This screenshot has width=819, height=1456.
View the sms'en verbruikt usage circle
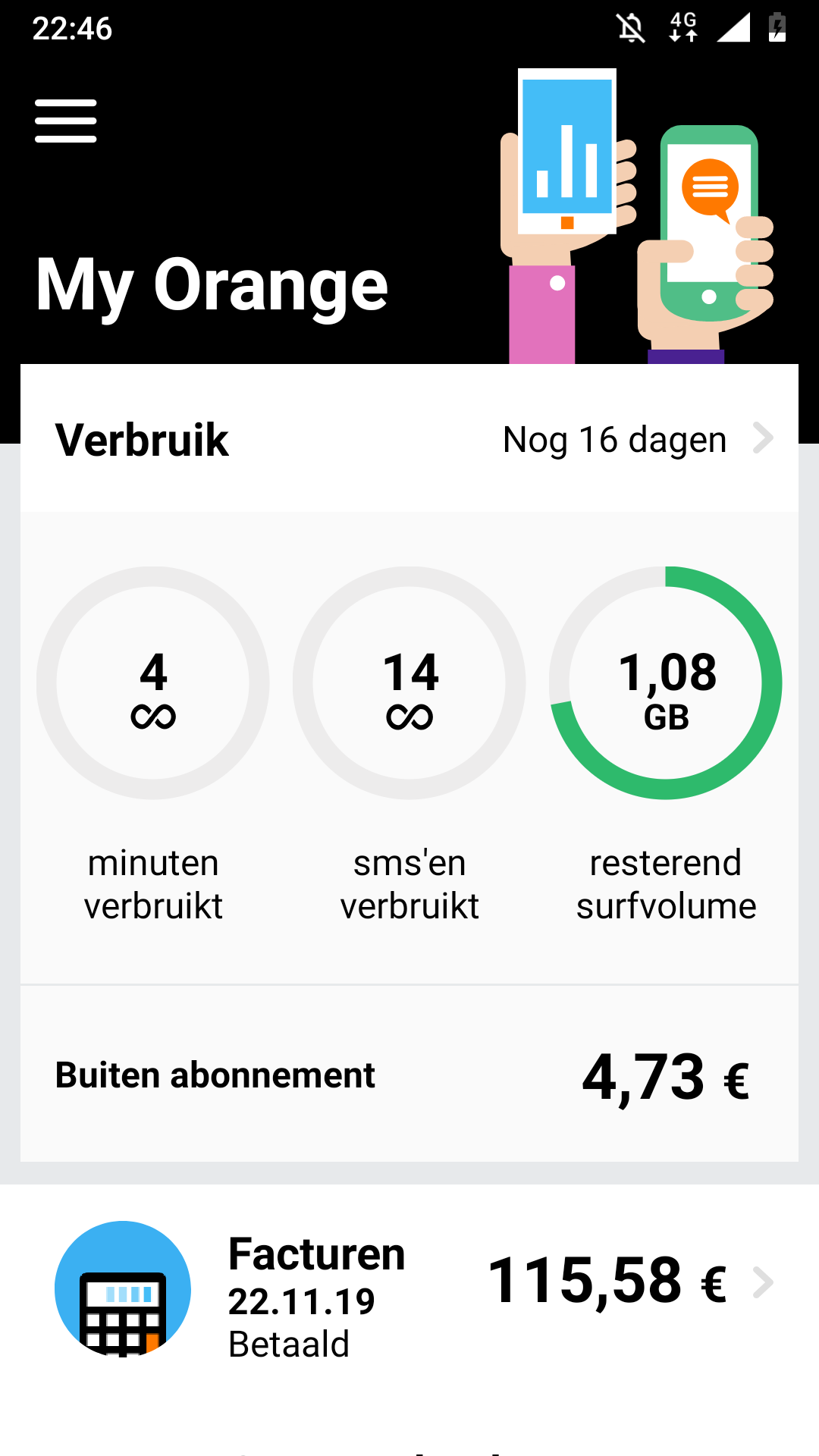[409, 682]
